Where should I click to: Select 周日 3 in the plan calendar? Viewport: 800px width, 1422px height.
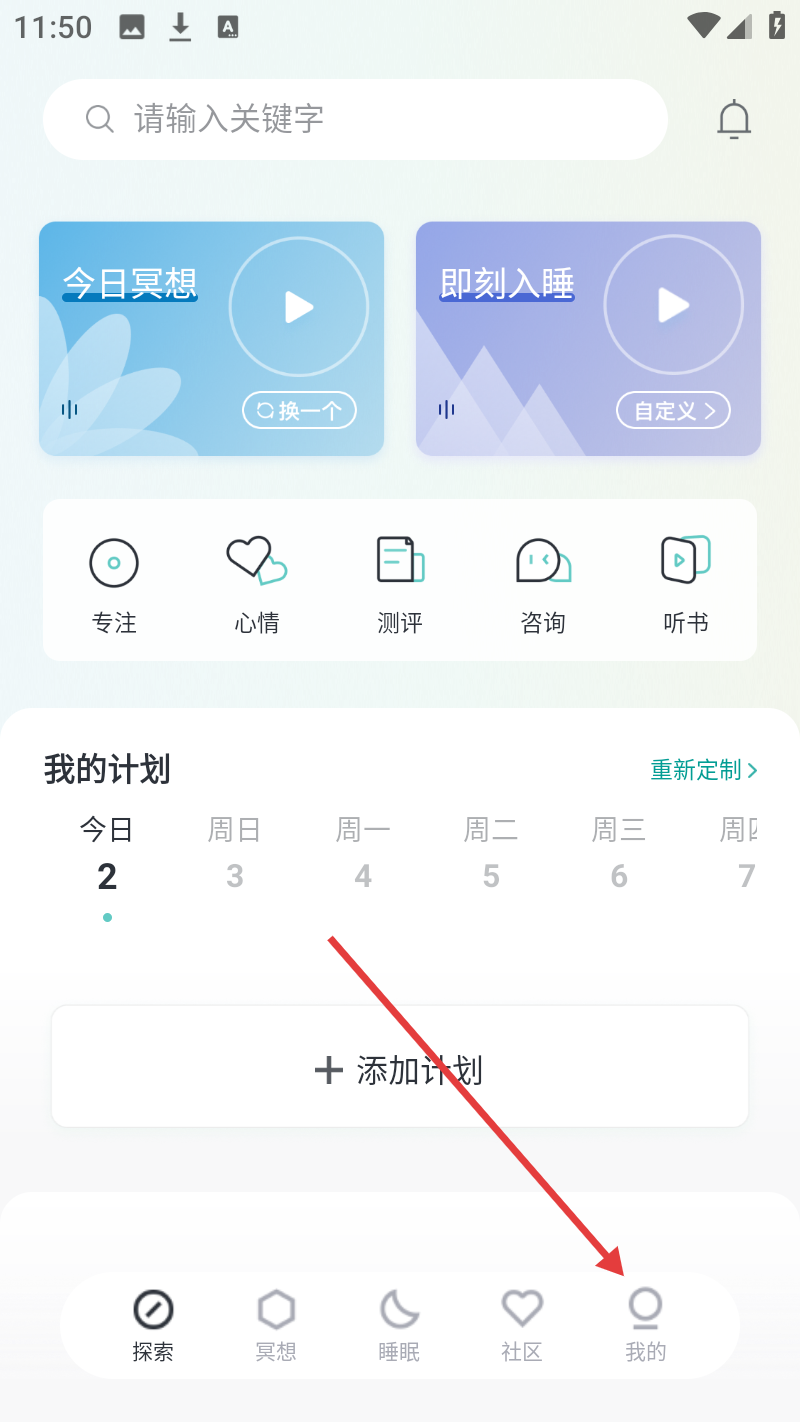pos(235,855)
